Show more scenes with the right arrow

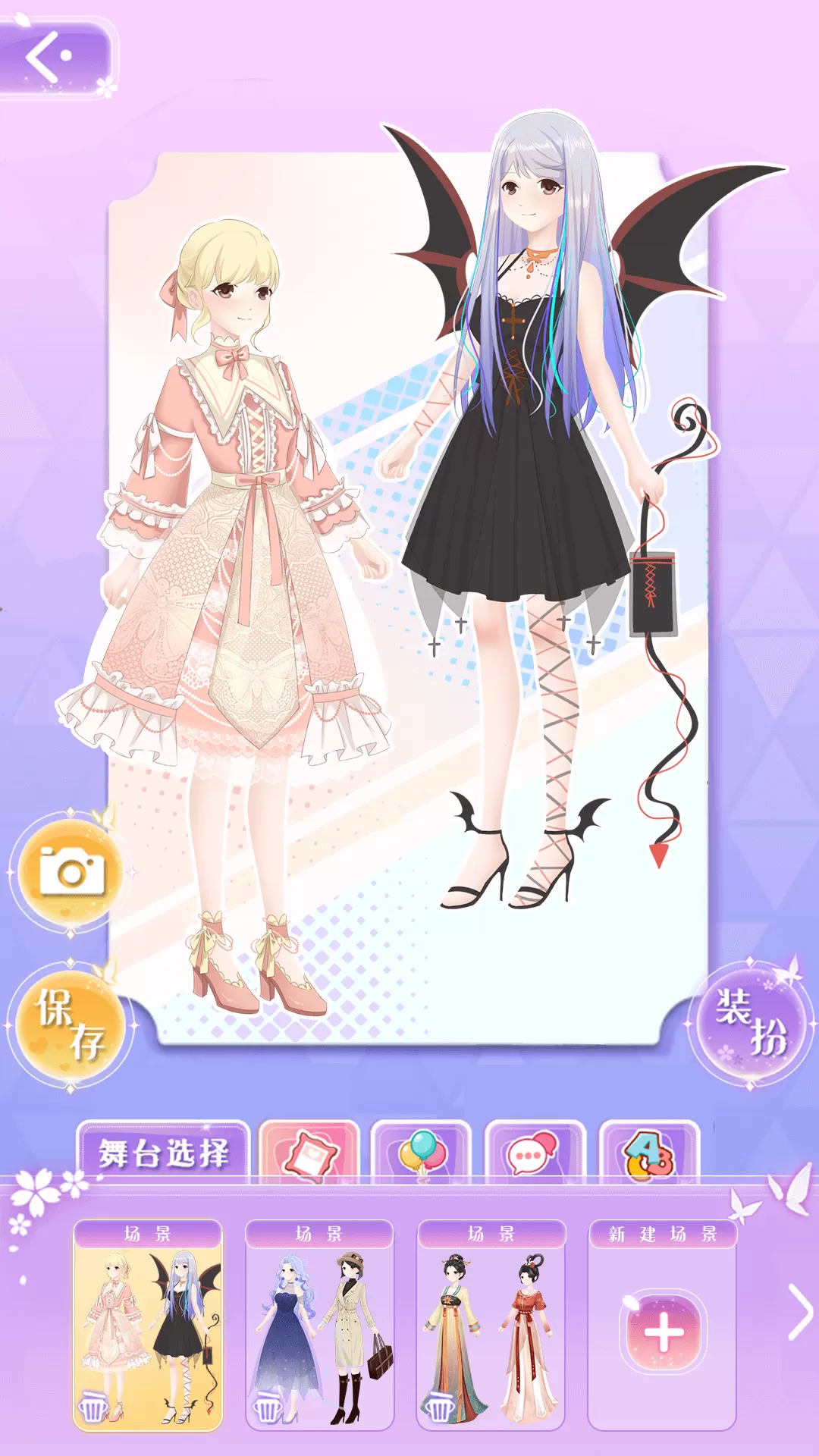pyautogui.click(x=799, y=1312)
